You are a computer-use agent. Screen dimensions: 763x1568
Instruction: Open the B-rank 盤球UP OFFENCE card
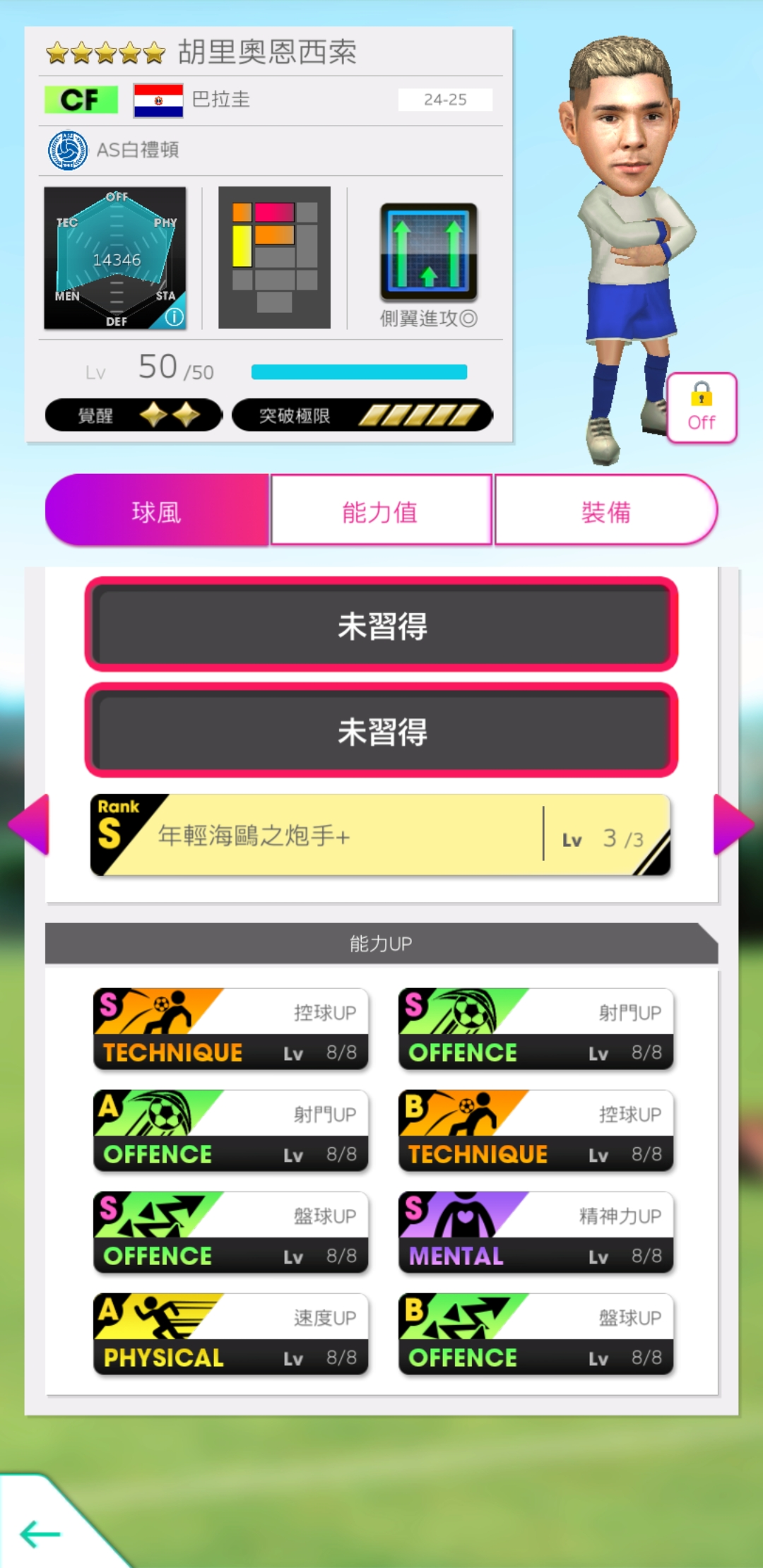[536, 1334]
